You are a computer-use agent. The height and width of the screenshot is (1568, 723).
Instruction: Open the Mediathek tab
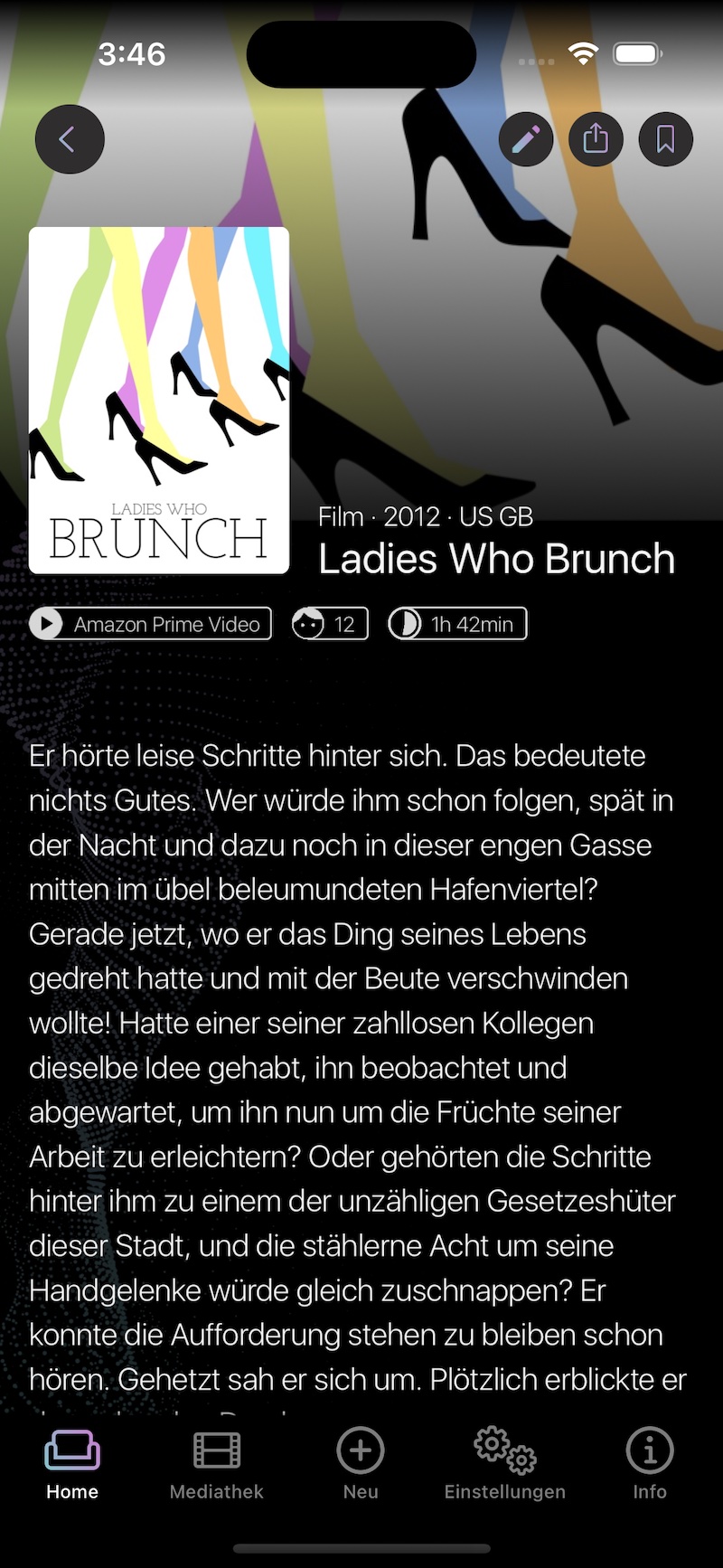217,1465
